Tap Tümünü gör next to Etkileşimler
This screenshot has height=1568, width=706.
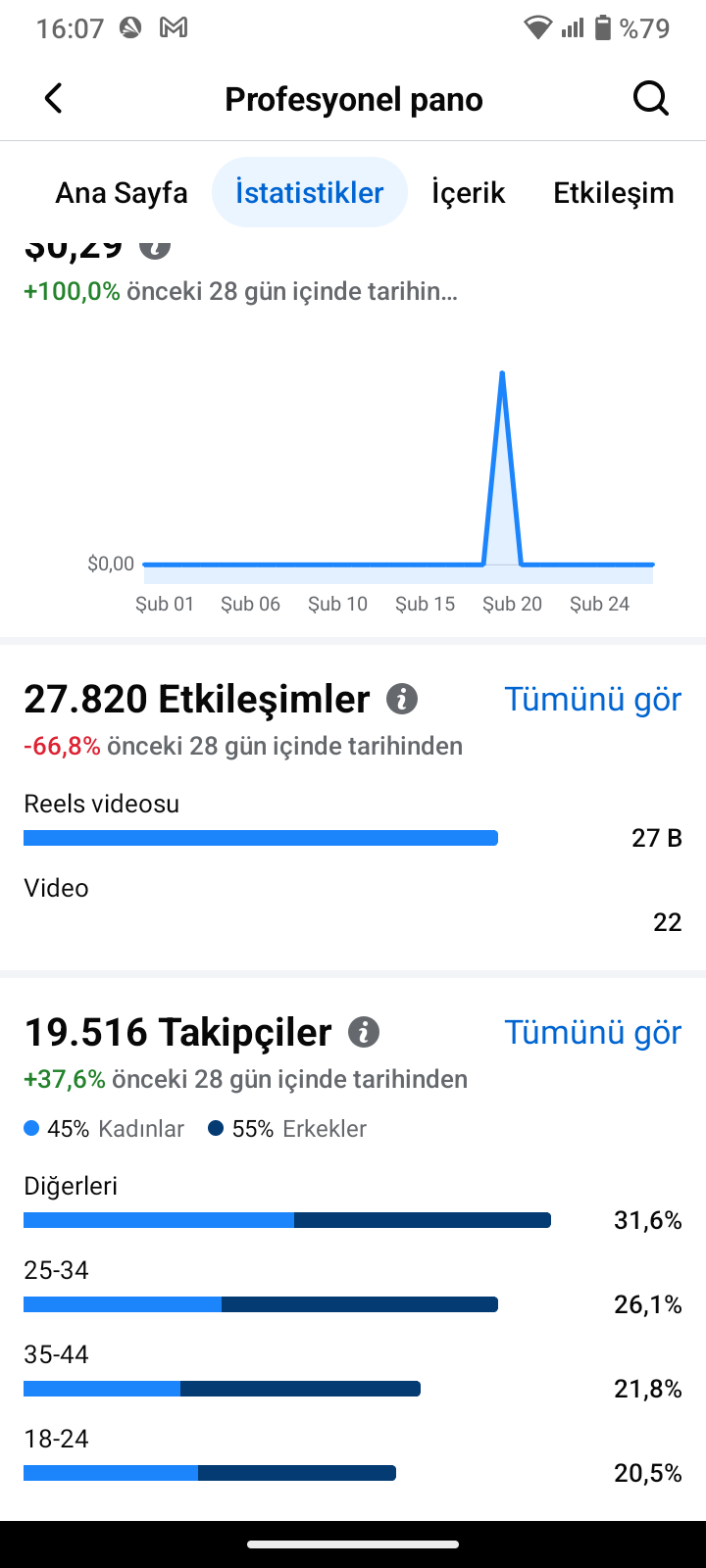coord(592,699)
